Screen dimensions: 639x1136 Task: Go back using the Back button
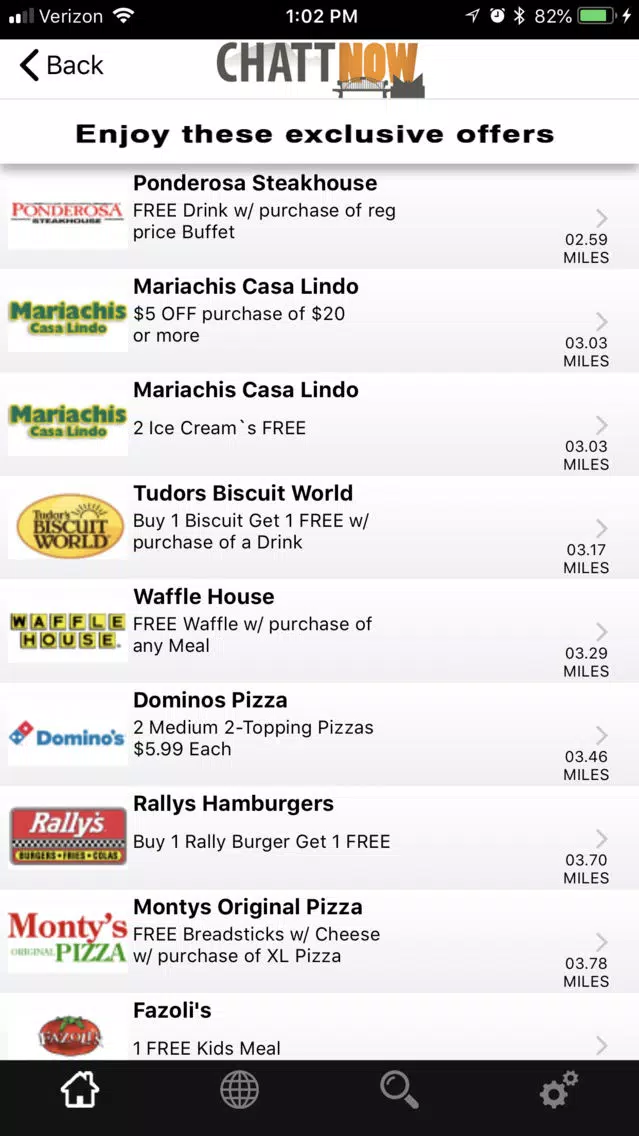(62, 65)
